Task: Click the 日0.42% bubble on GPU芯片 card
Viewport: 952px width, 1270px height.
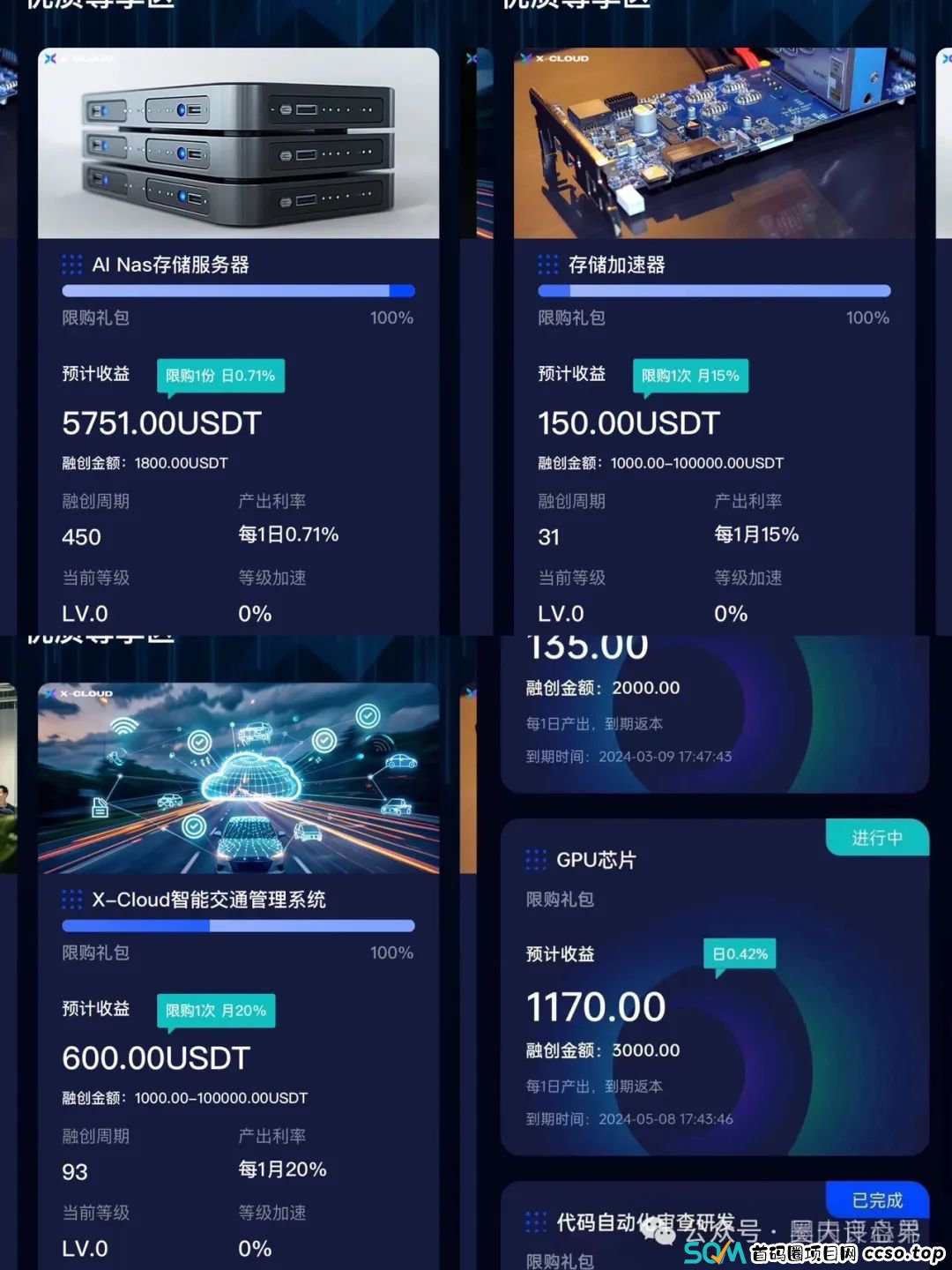Action: pos(740,953)
